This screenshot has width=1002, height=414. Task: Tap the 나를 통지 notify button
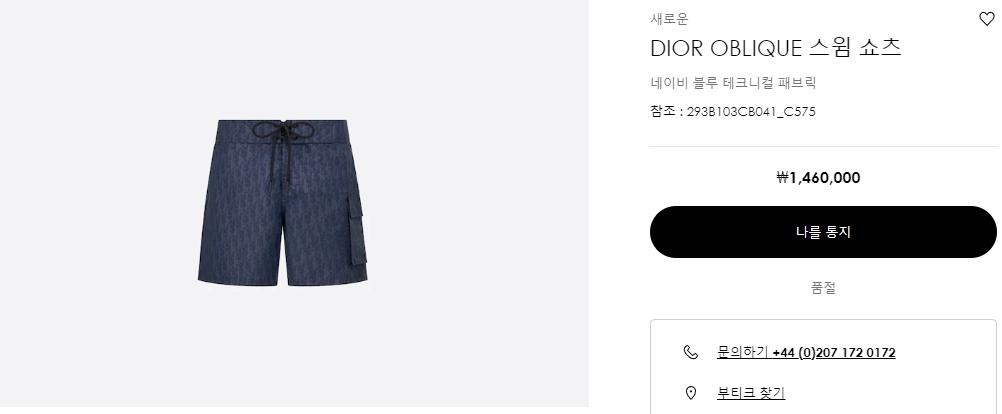[x=823, y=232]
